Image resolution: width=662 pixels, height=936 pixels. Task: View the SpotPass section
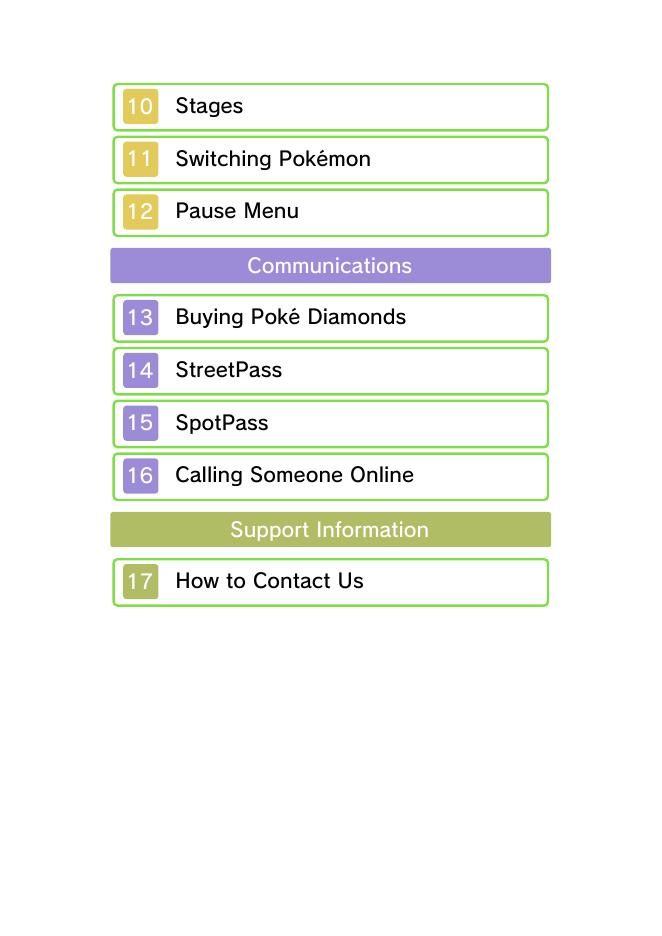click(330, 424)
